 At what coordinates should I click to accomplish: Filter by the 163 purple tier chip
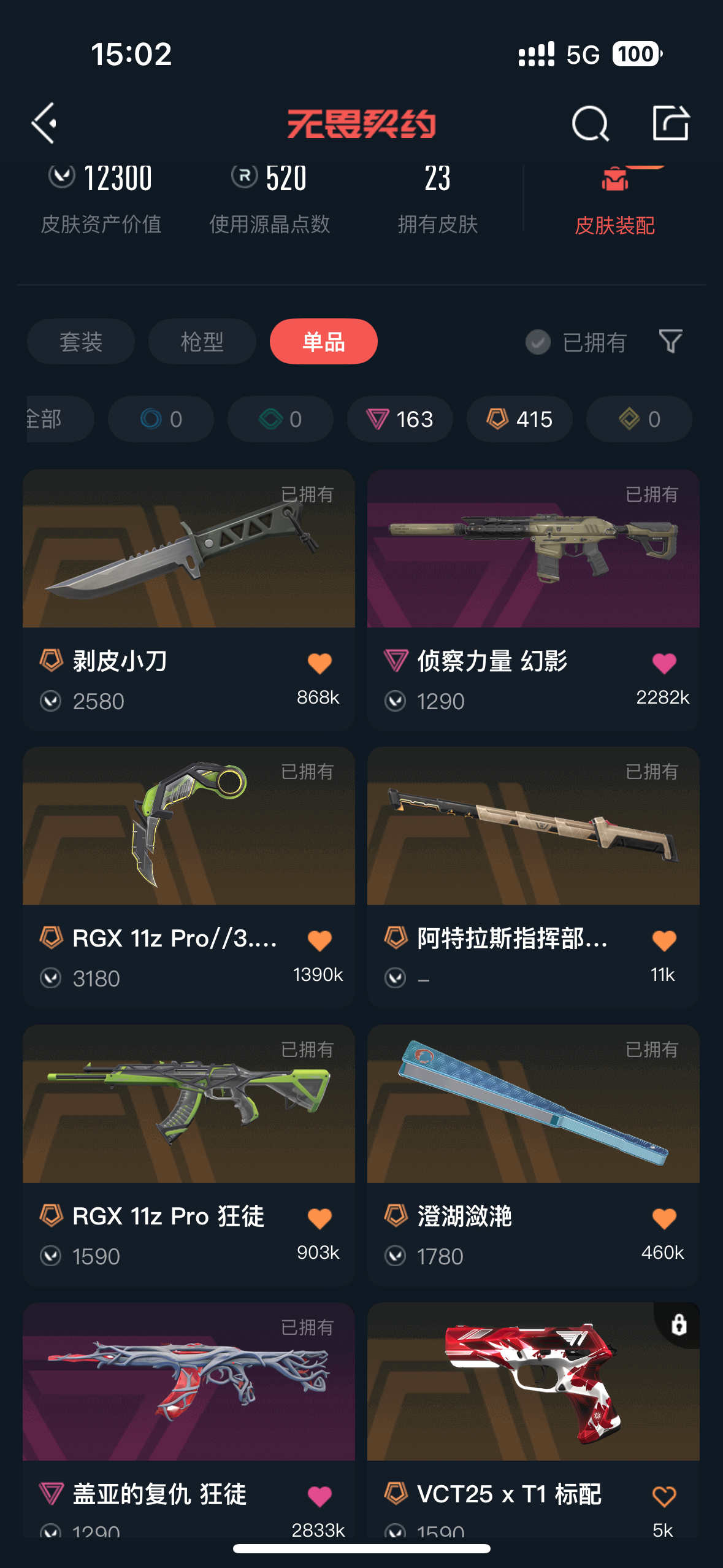(x=400, y=420)
